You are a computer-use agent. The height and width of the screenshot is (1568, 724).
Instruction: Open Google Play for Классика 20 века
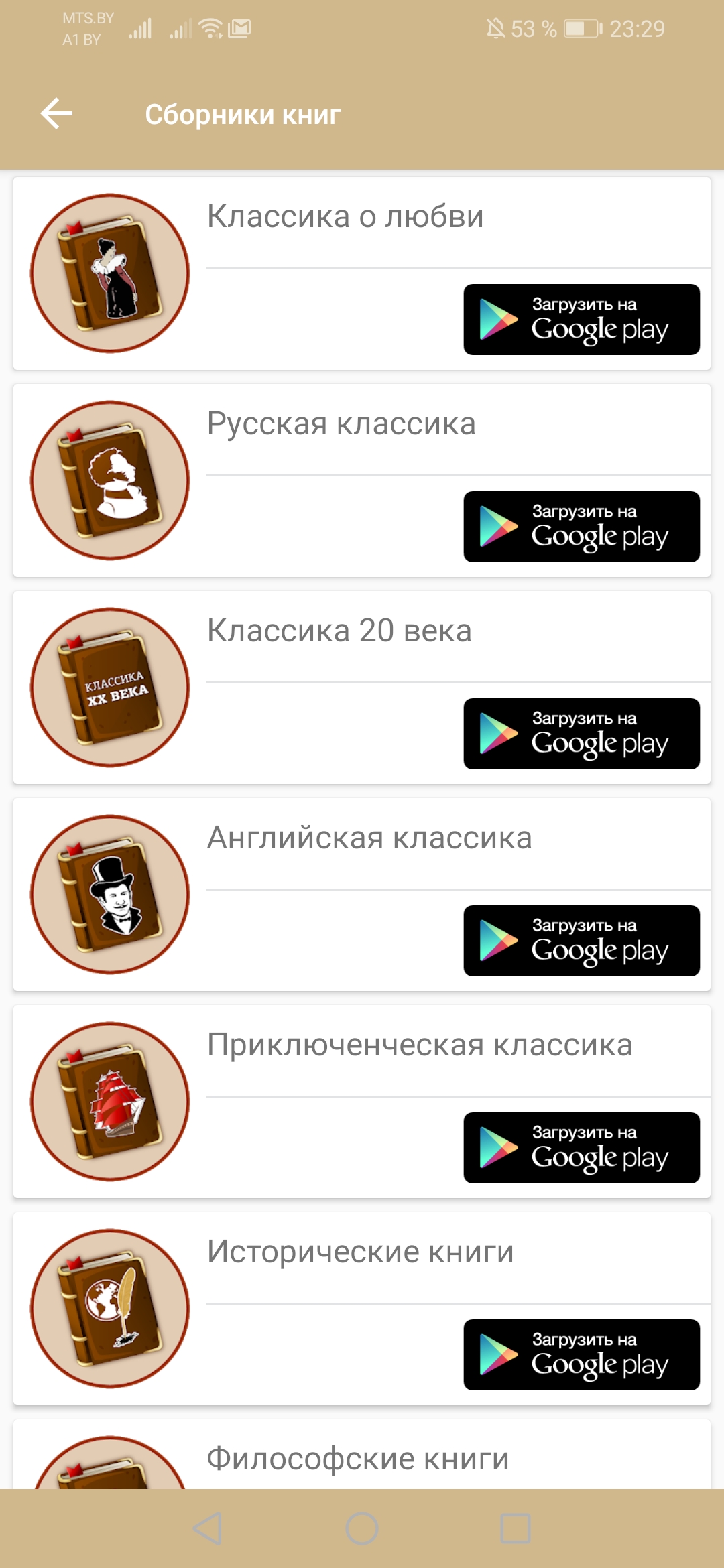click(x=581, y=734)
